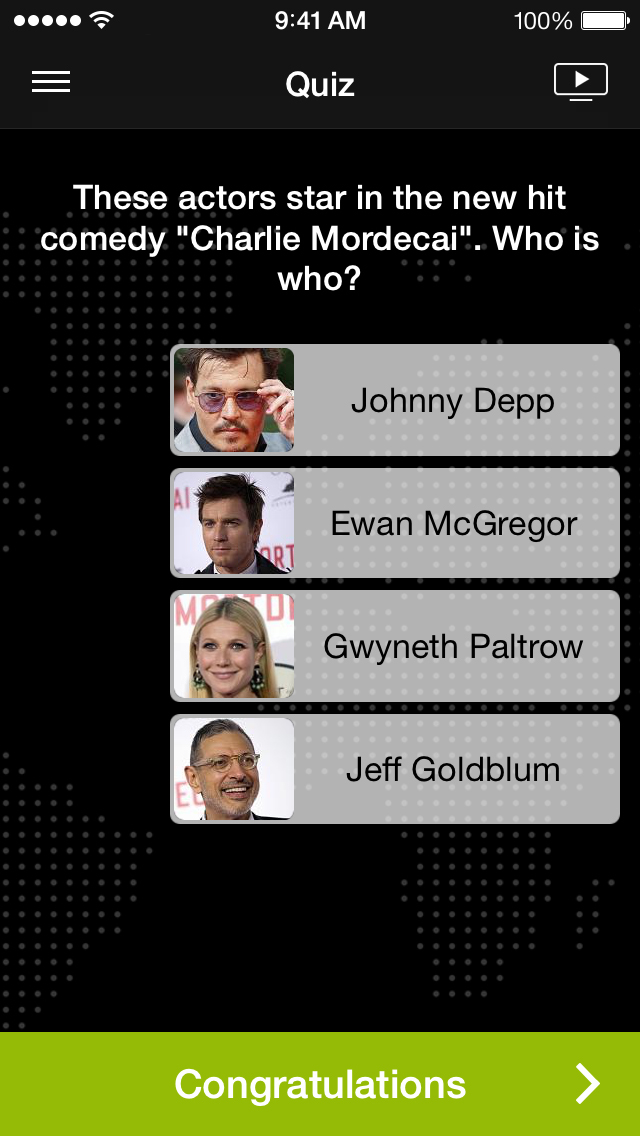Pick the Gwyneth Paltrow answer card

(395, 646)
